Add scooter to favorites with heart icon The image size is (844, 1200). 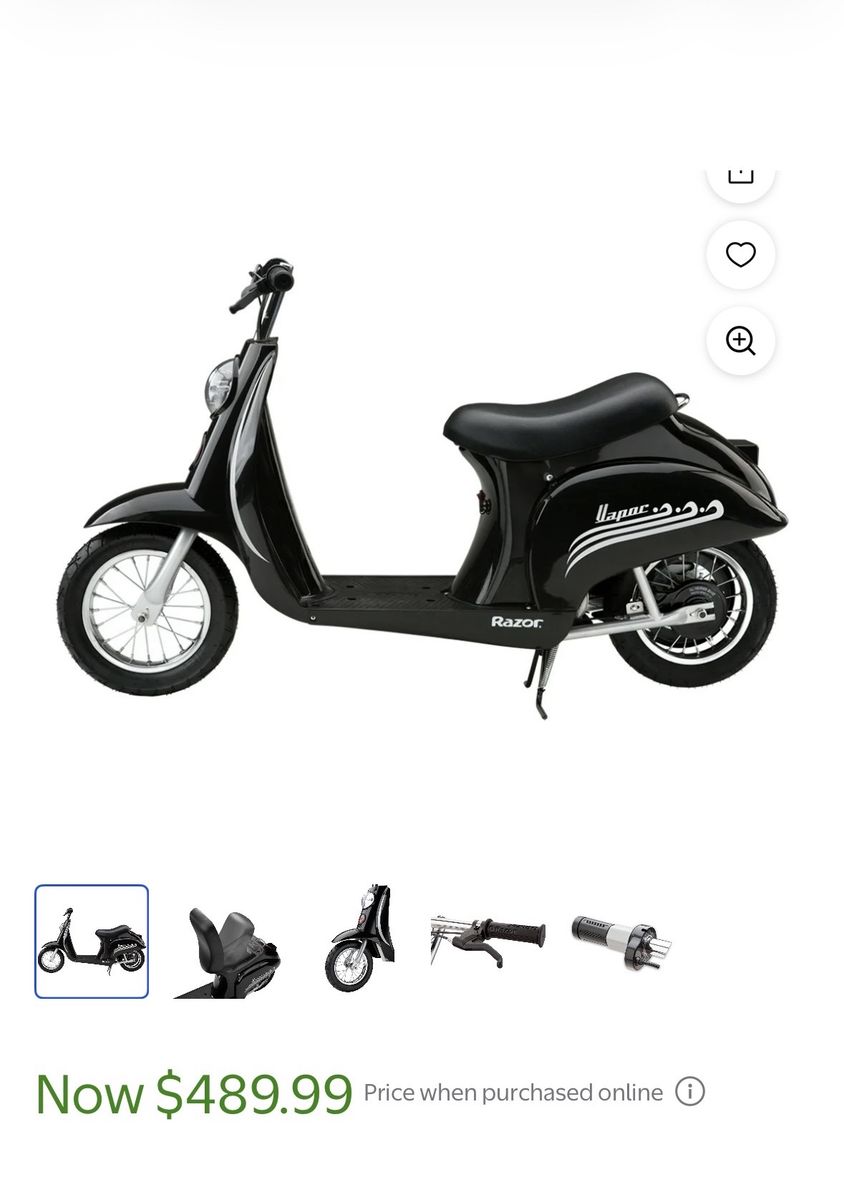coord(740,255)
